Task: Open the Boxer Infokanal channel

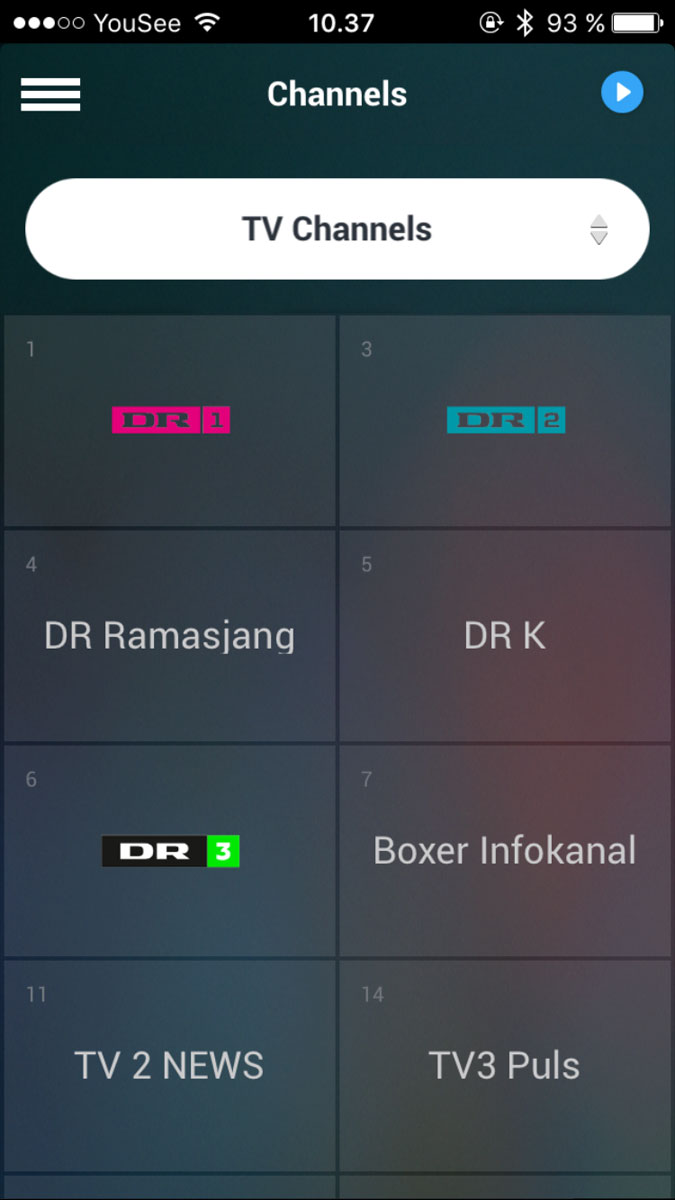Action: [x=505, y=851]
